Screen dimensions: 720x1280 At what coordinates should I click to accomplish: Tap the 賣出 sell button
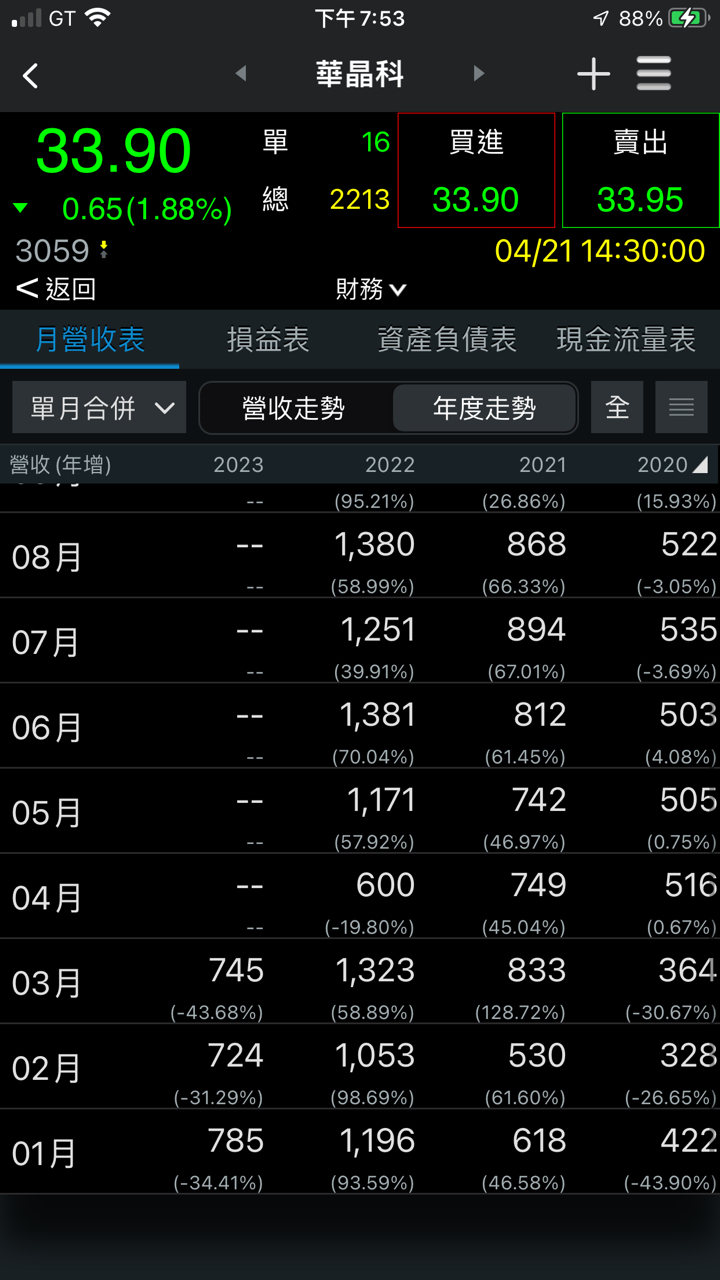coord(640,170)
